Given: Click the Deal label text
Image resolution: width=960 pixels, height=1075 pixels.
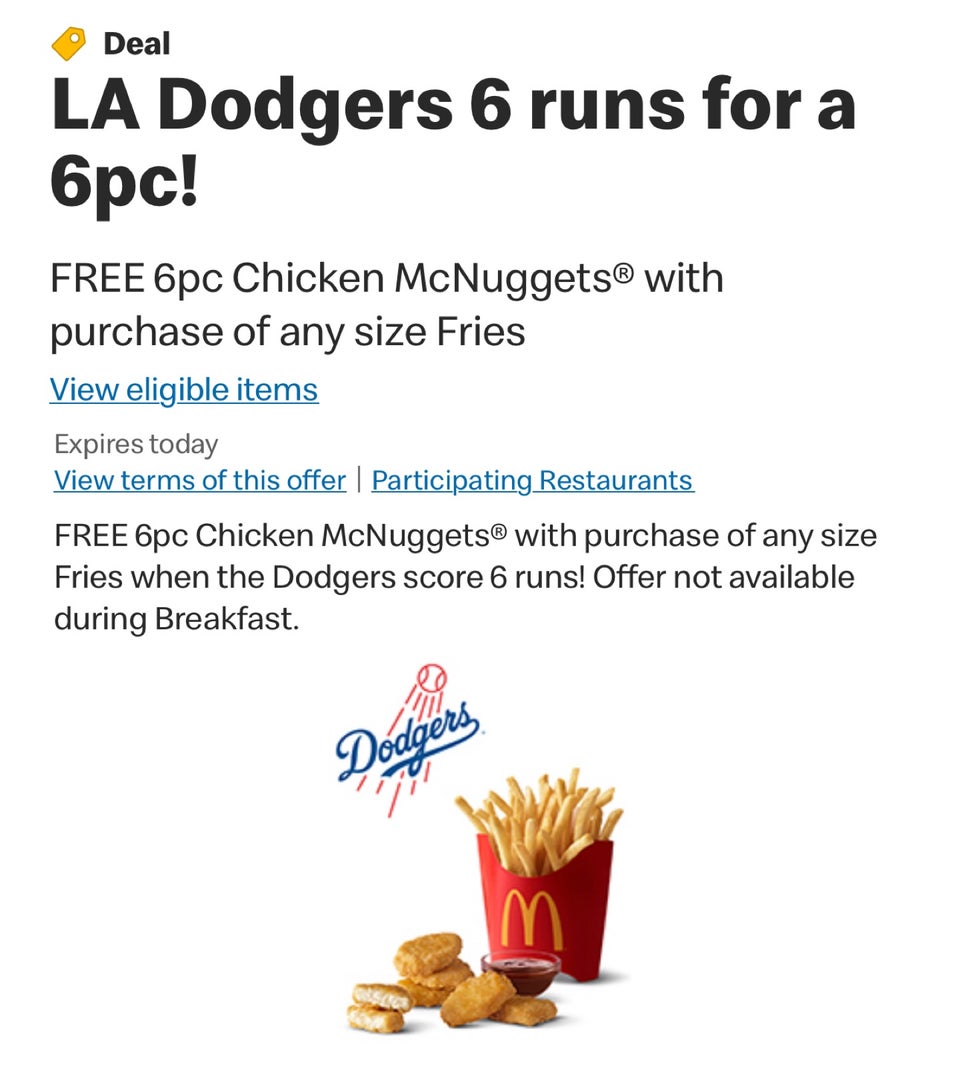Looking at the screenshot, I should point(137,42).
